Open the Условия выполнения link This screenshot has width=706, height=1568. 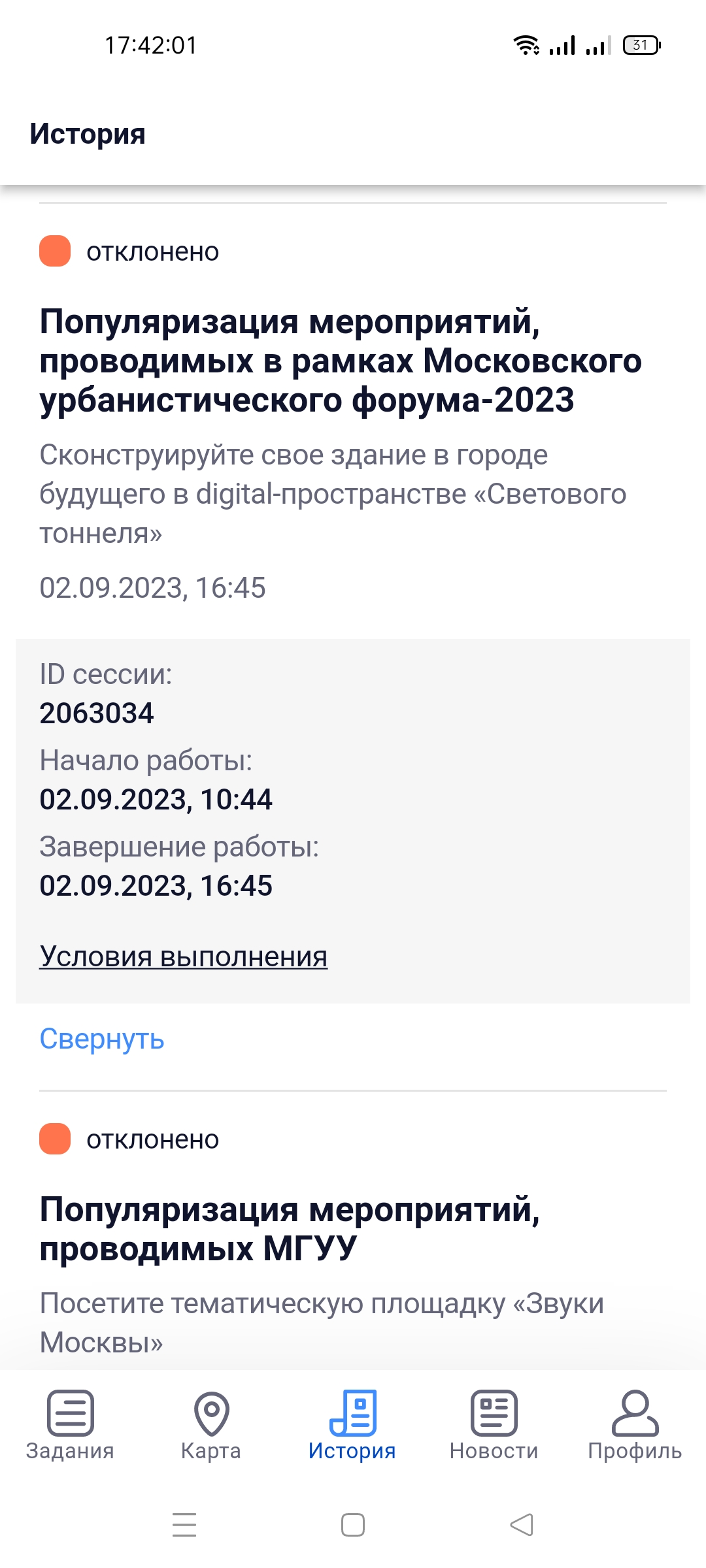click(x=183, y=956)
